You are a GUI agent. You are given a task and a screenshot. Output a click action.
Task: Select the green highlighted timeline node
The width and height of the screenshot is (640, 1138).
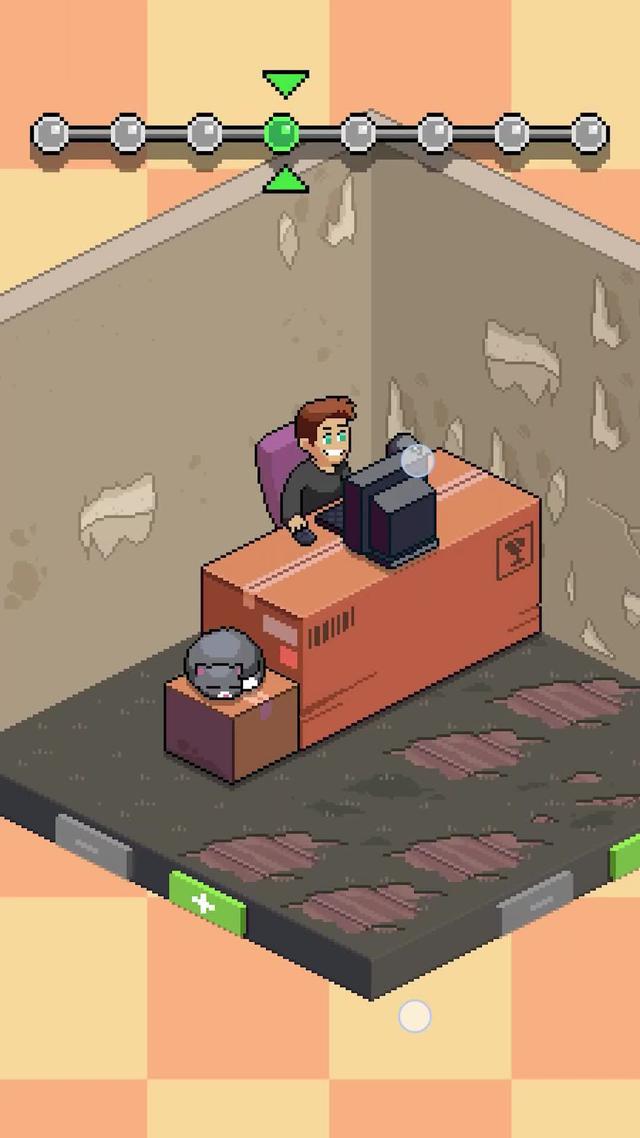point(282,132)
